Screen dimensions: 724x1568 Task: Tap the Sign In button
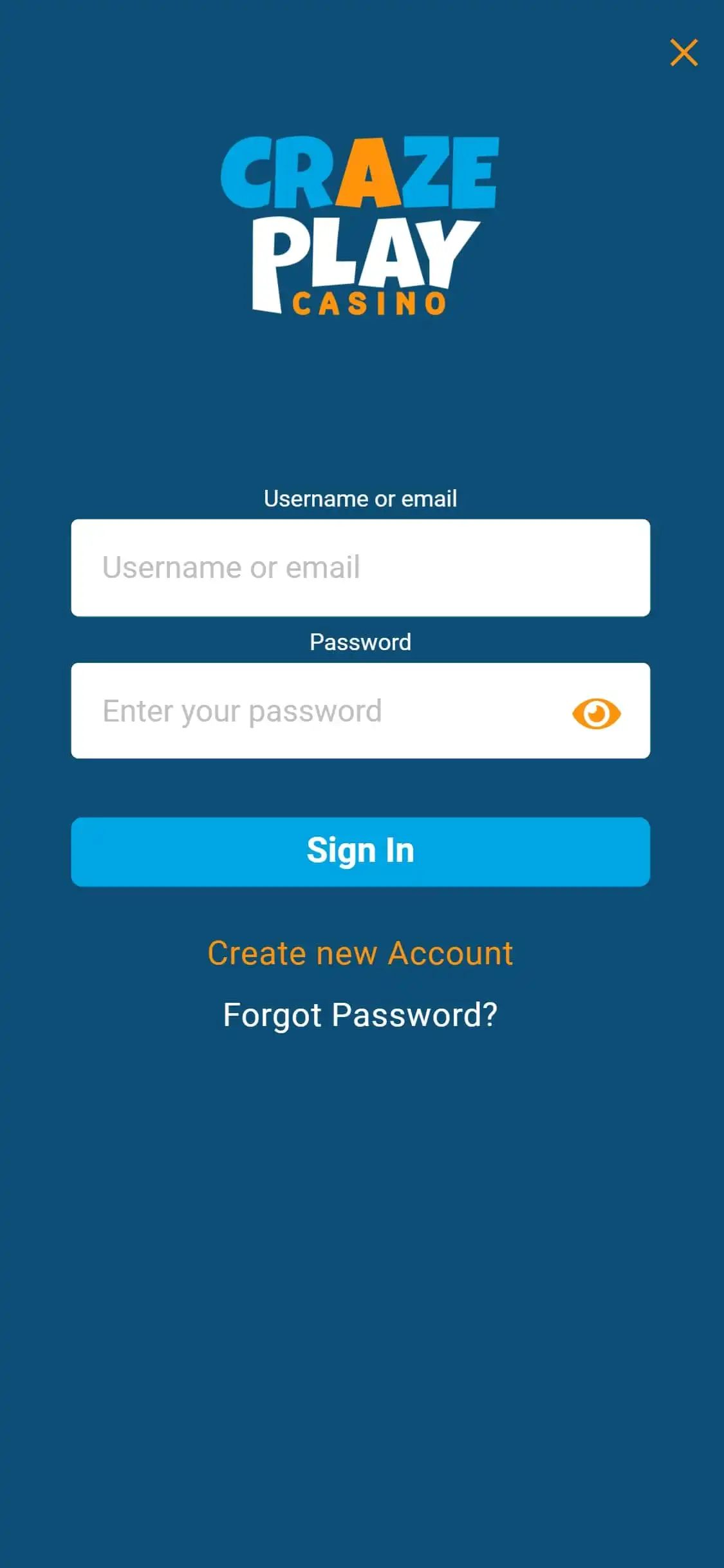coord(360,852)
